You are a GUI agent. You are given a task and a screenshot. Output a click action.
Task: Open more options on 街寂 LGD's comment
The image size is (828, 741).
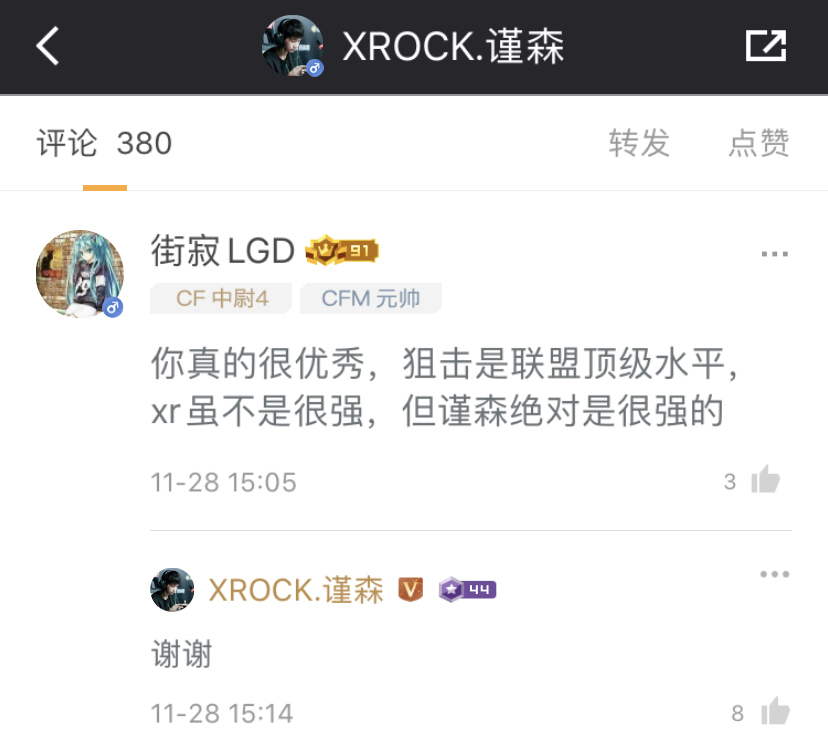pyautogui.click(x=775, y=254)
